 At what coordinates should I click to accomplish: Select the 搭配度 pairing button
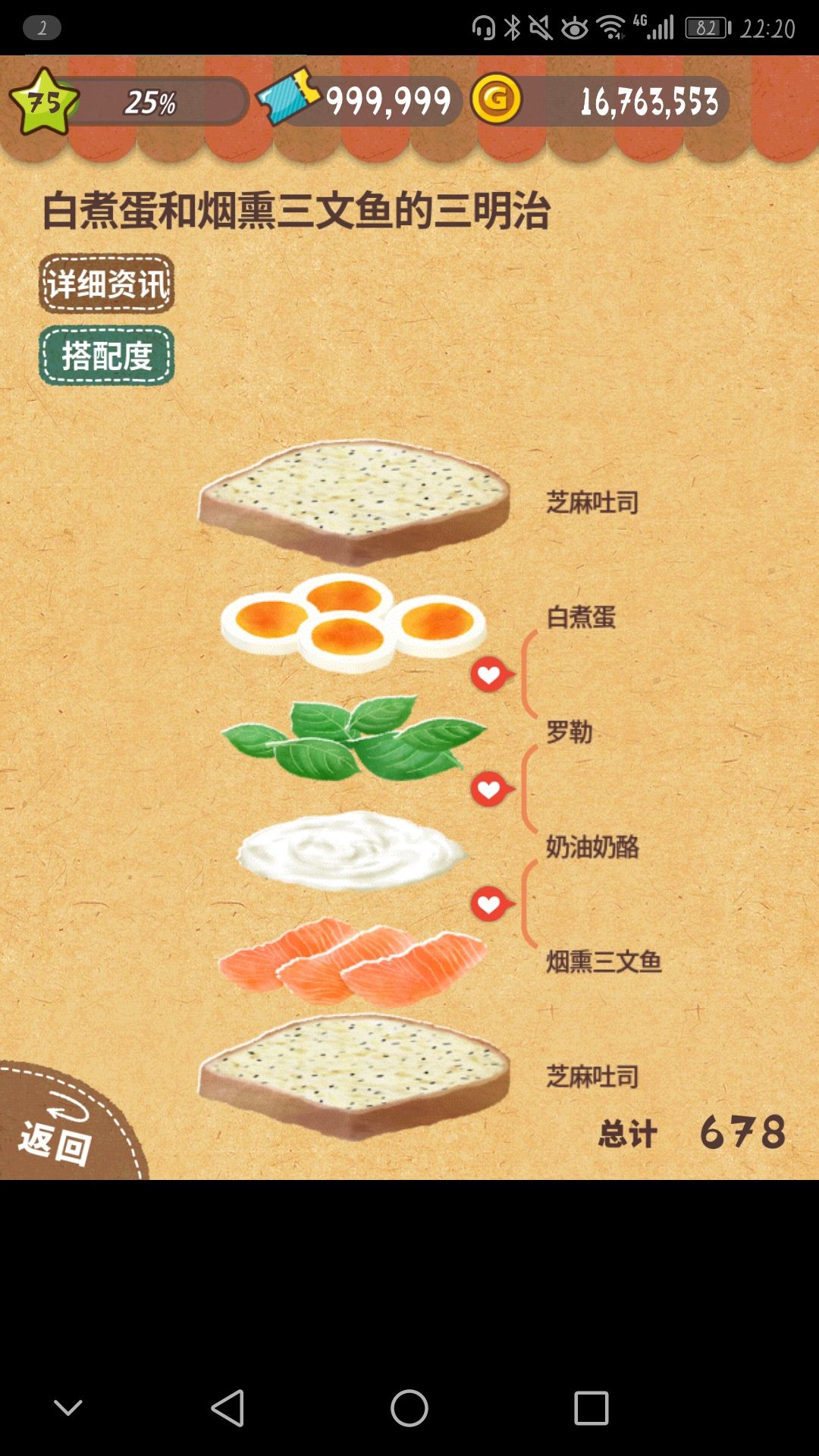tap(107, 356)
